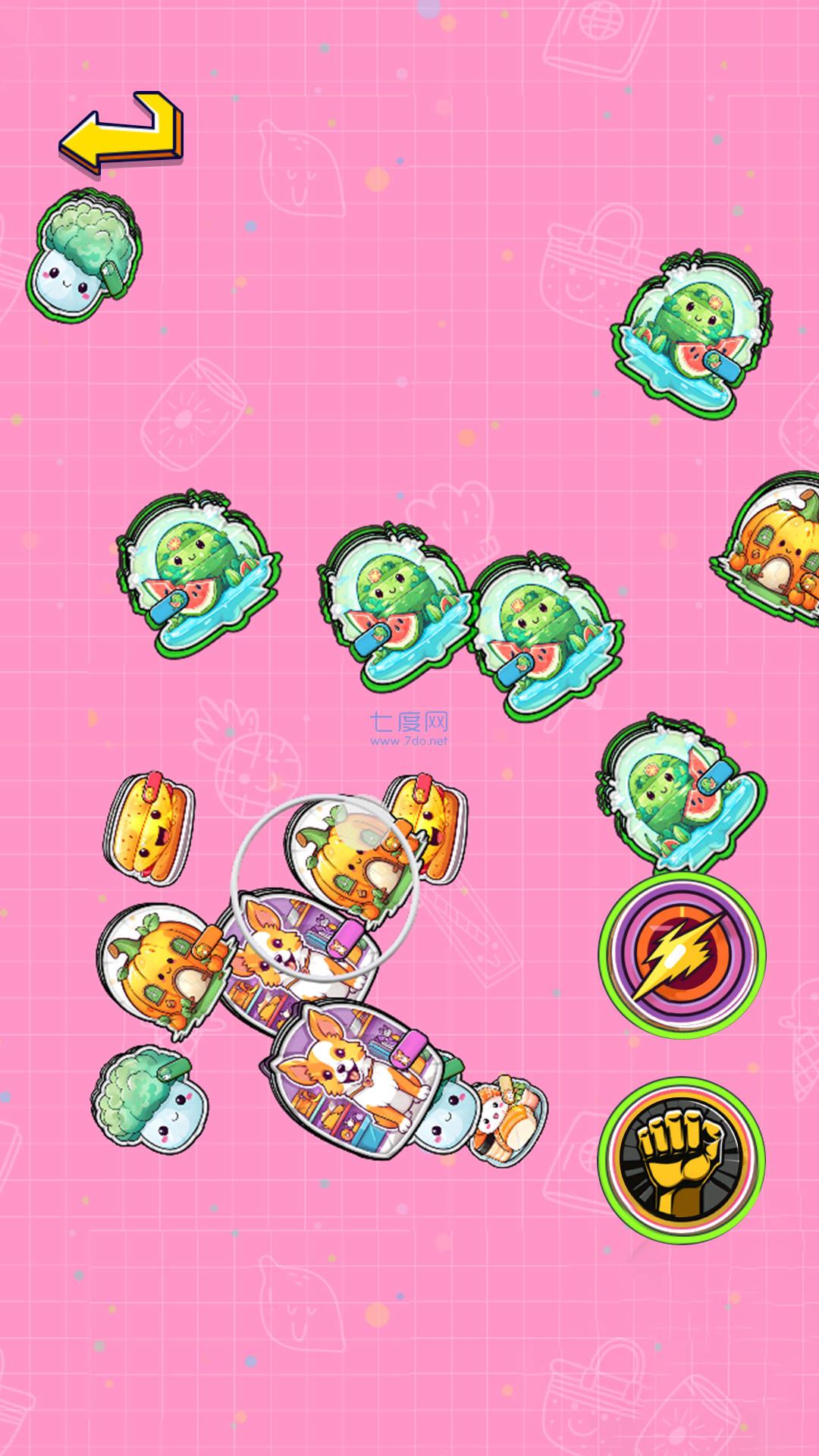Screen dimensions: 819x1456
Task: Activate the lightning bolt power-up
Action: click(x=681, y=955)
